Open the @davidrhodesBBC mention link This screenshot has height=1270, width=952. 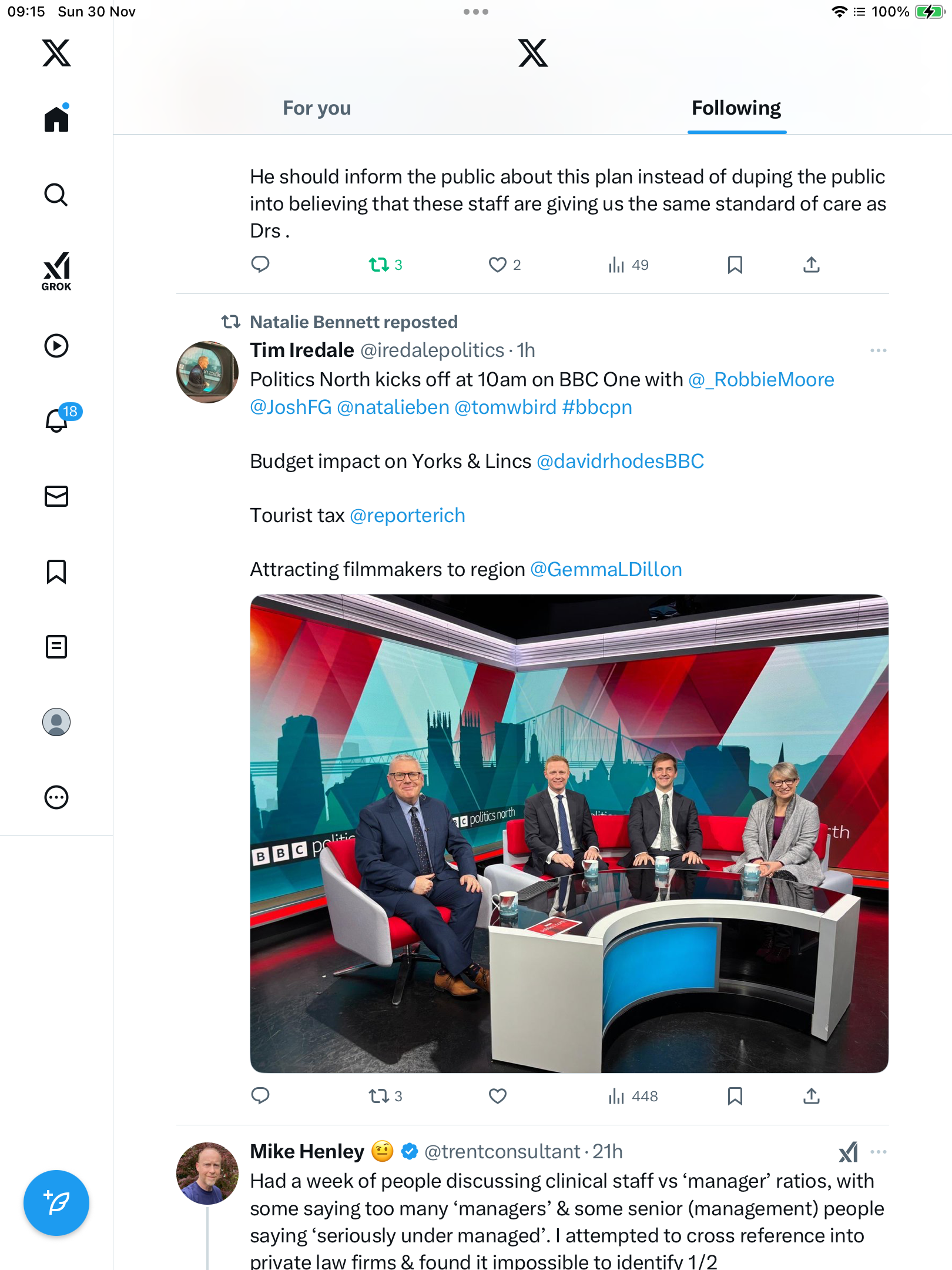point(620,462)
